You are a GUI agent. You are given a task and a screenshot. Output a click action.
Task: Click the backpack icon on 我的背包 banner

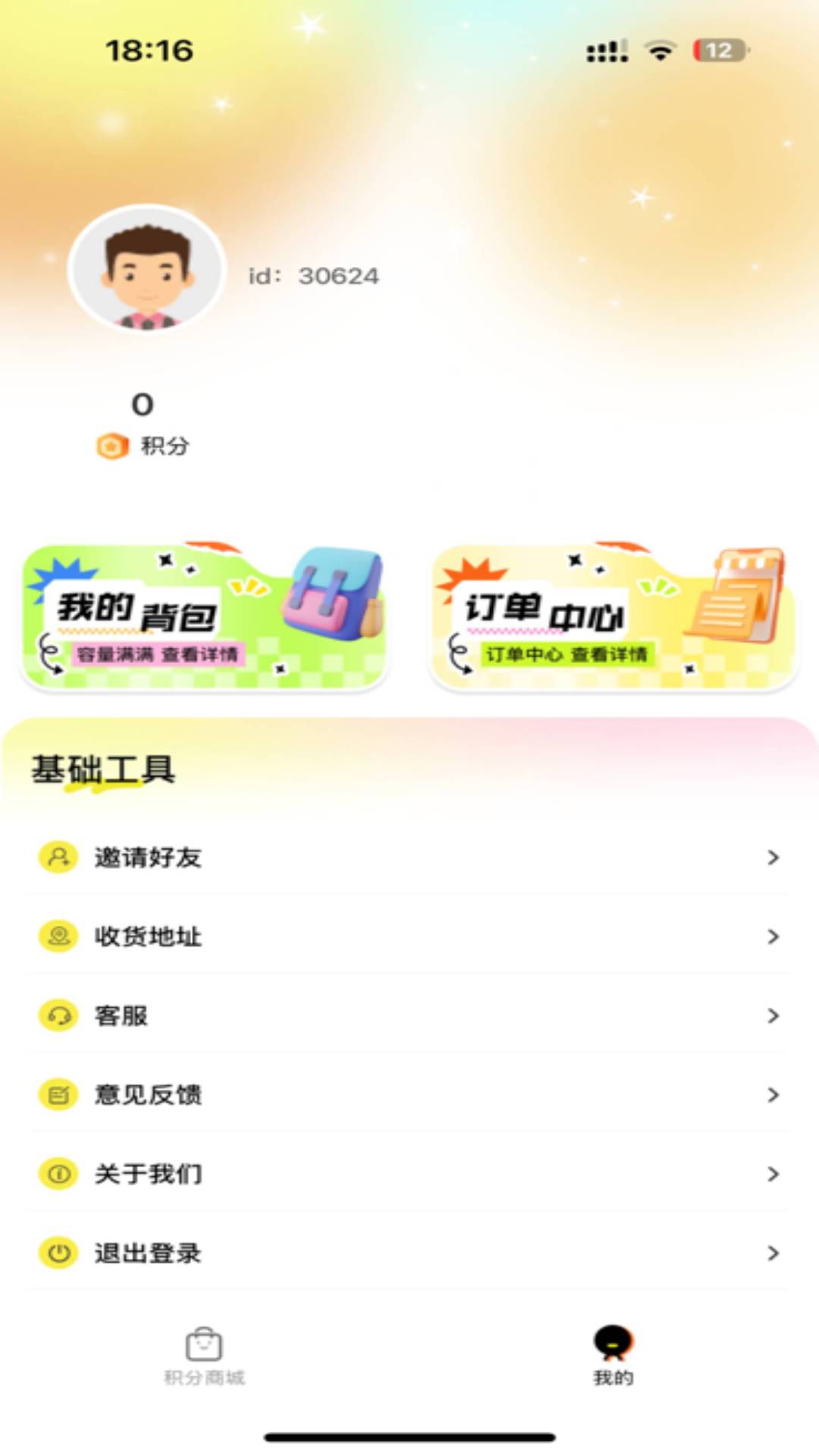pos(331,599)
